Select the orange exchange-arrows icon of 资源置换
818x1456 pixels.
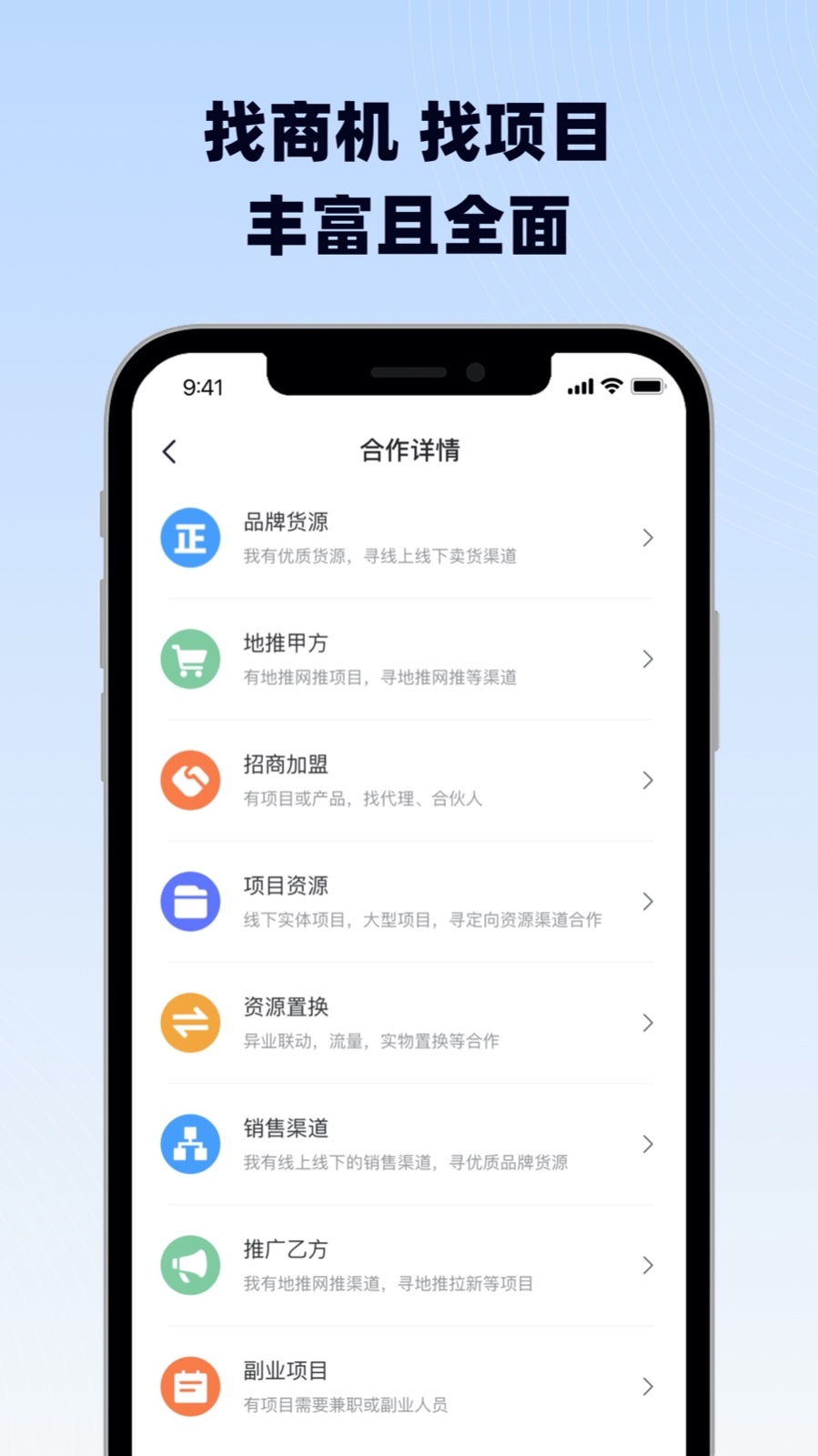point(190,1023)
